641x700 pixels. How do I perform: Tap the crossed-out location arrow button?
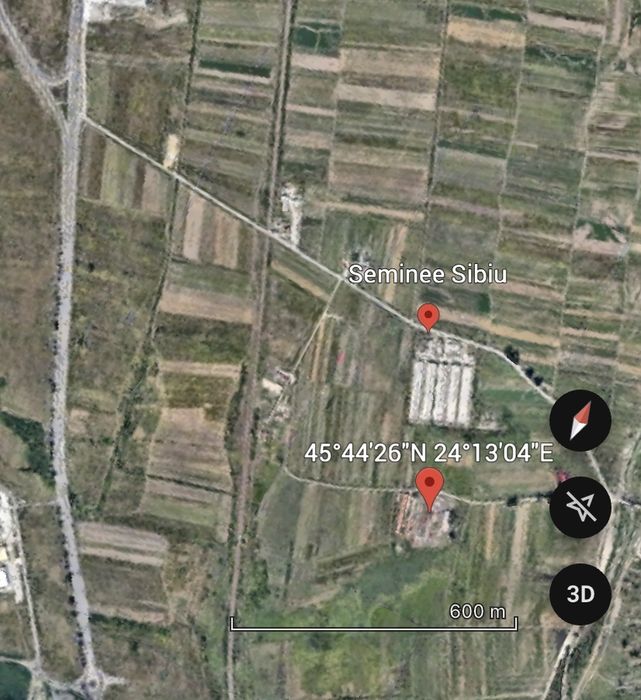coord(581,508)
